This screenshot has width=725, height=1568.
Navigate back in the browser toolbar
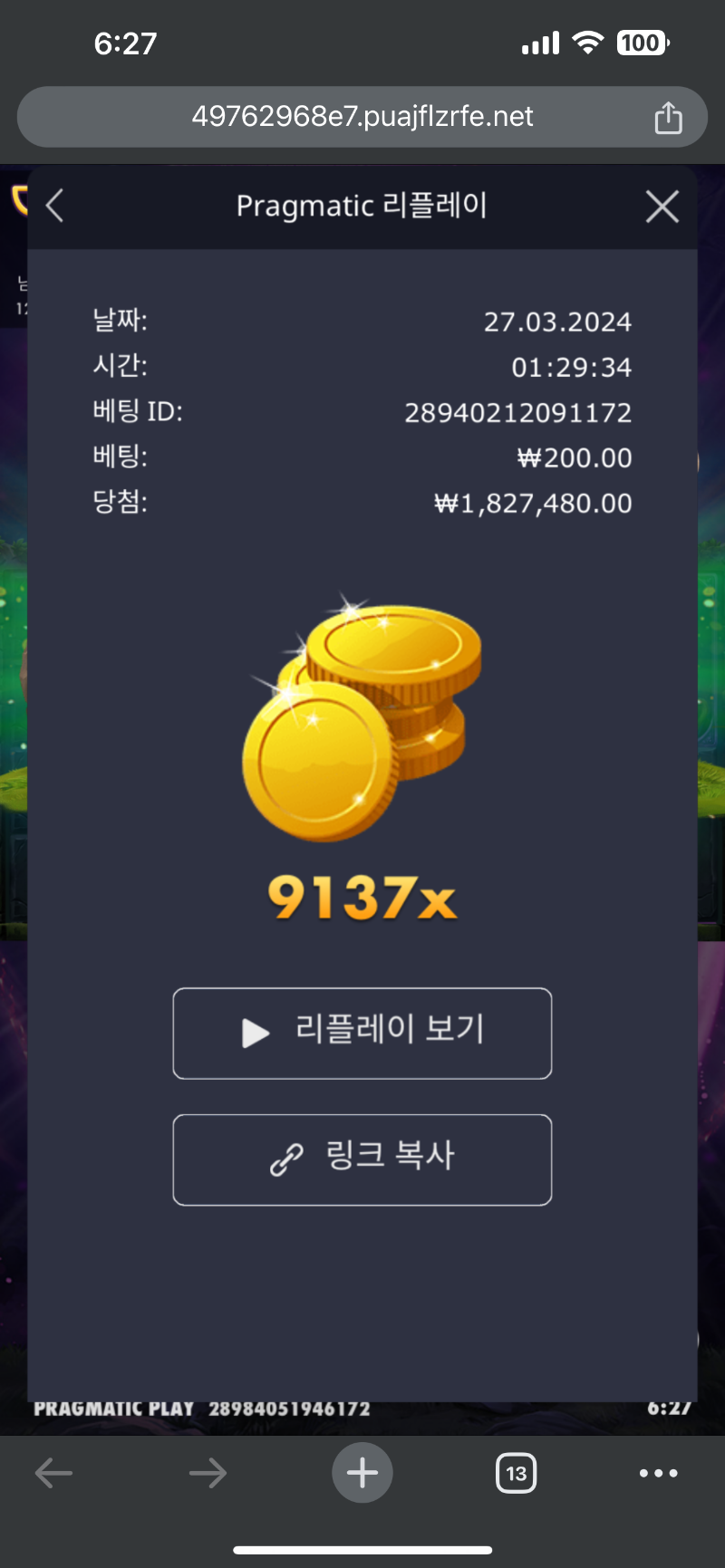(x=53, y=1473)
